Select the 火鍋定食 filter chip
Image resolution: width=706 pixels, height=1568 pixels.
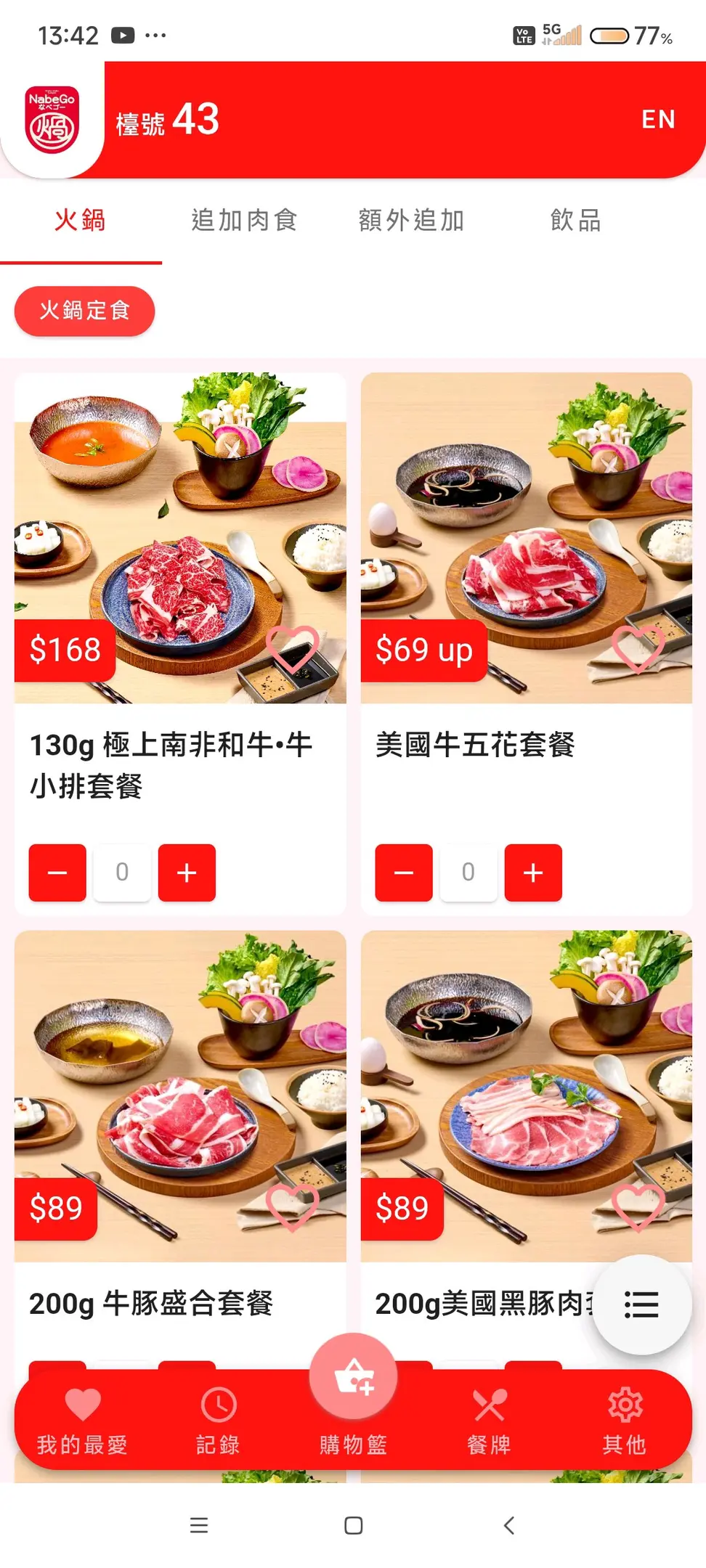[84, 311]
